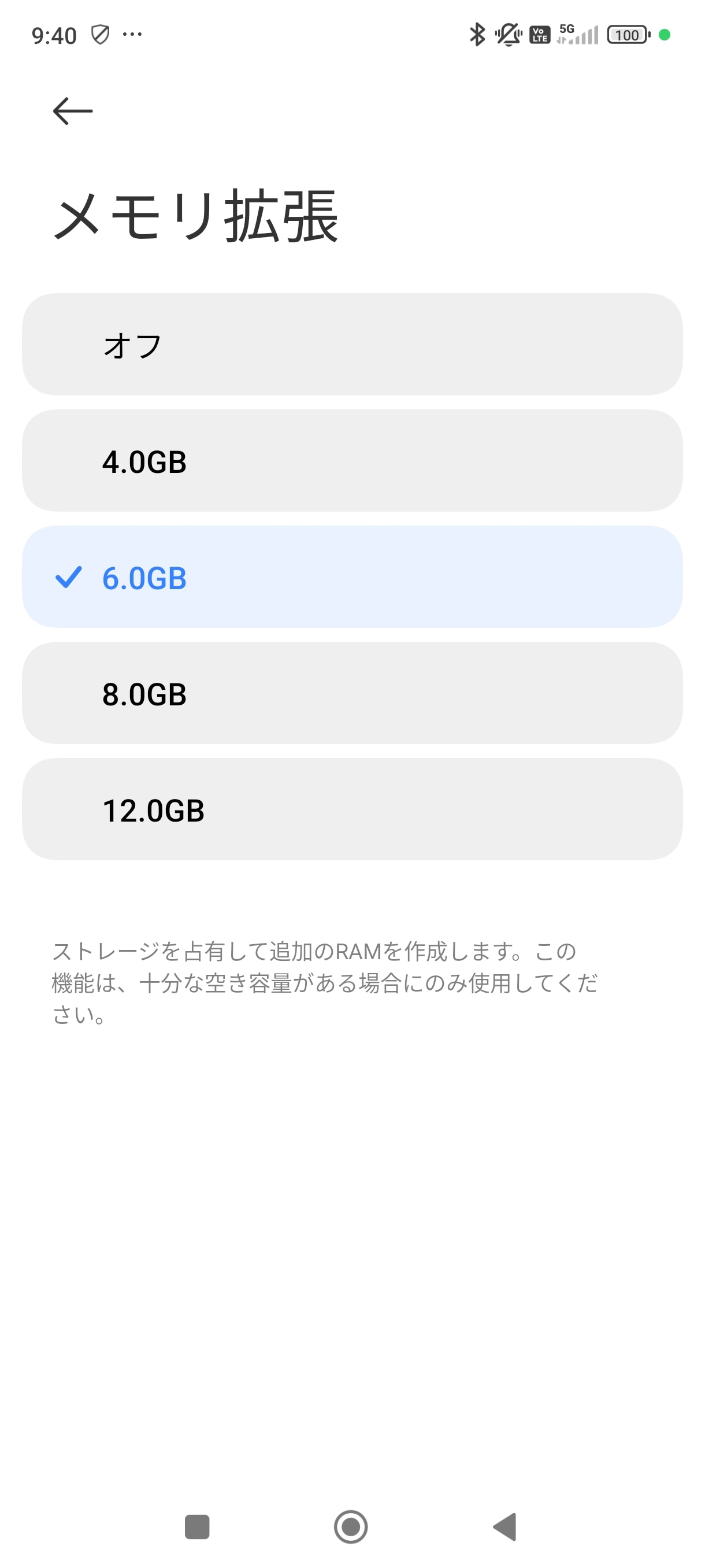Tap the Bluetooth icon in status bar

[x=478, y=35]
